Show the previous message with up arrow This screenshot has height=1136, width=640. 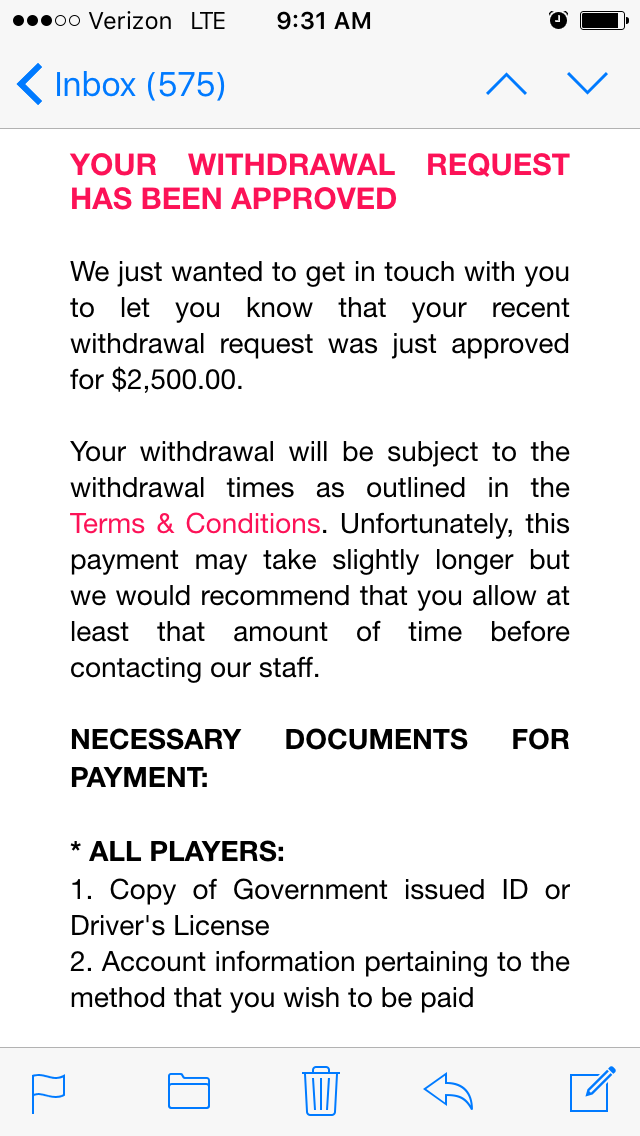(x=506, y=85)
